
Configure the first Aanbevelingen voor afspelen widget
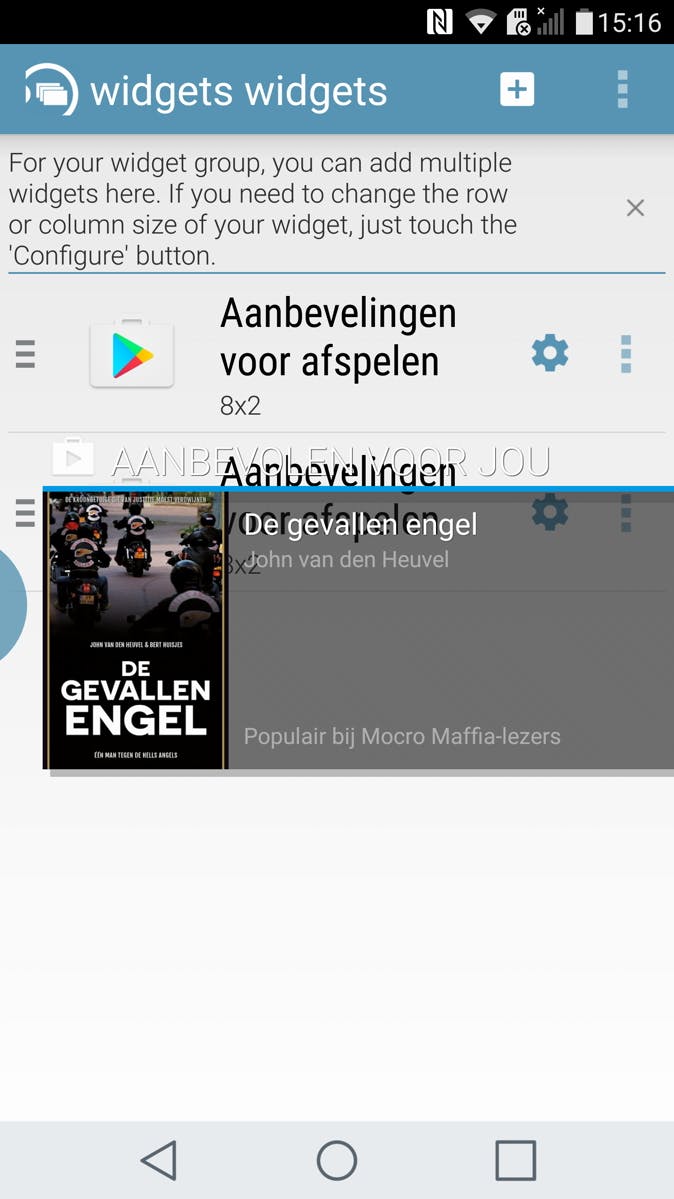(549, 353)
